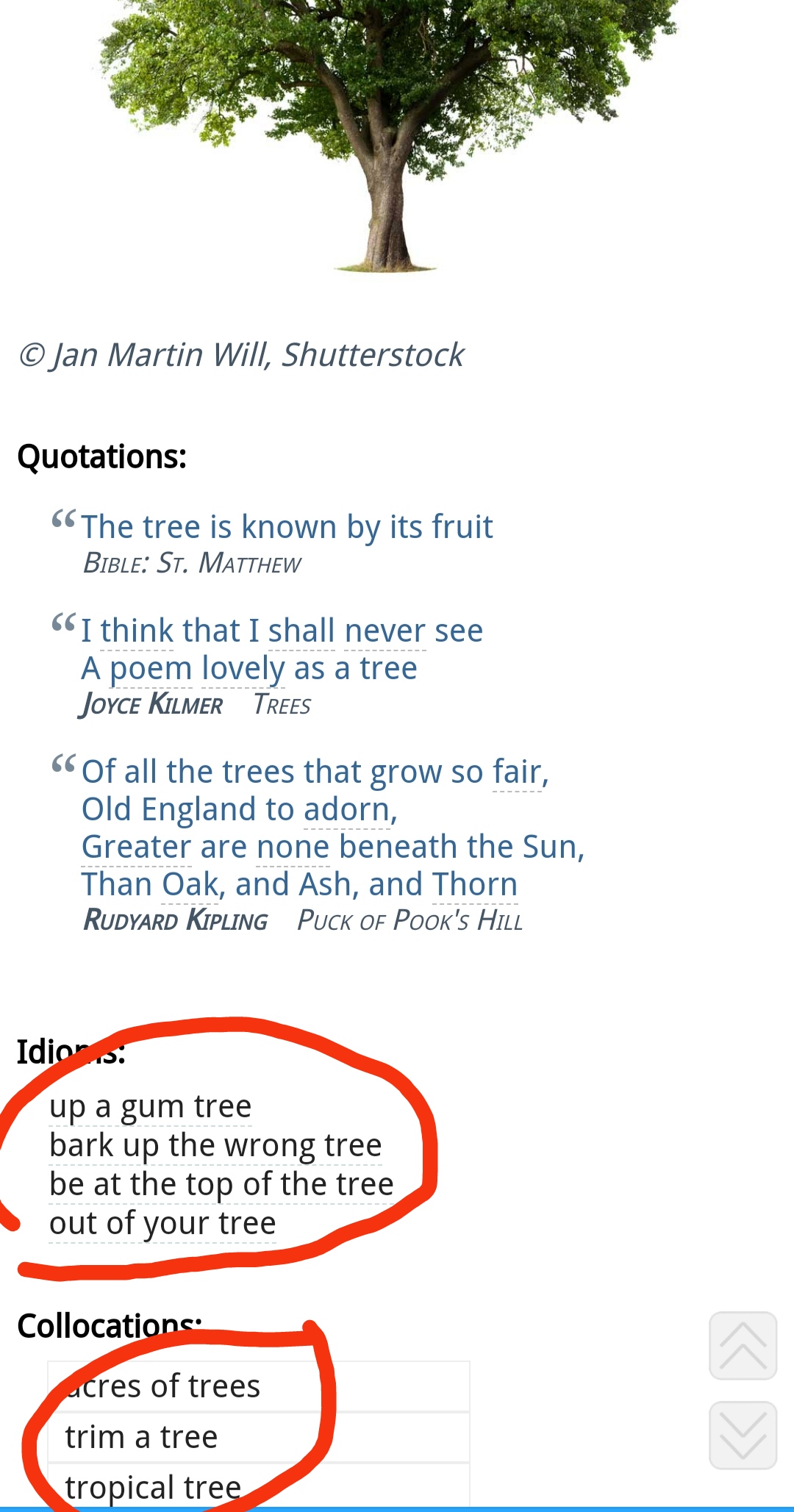Look up the word 'Thorn' in Kipling's quote
The width and height of the screenshot is (794, 1512).
coord(475,884)
